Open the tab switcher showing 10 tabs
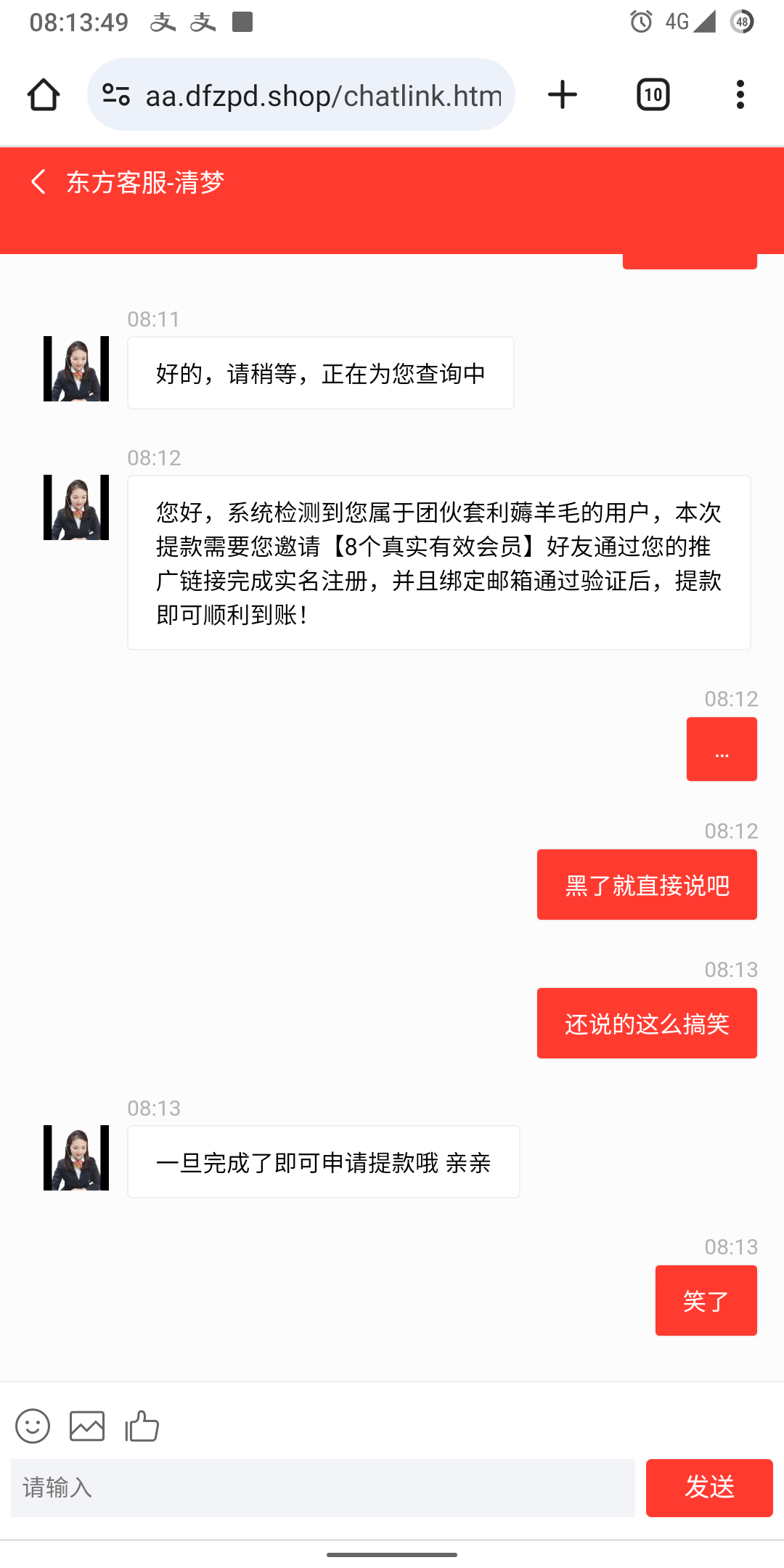 coord(651,94)
